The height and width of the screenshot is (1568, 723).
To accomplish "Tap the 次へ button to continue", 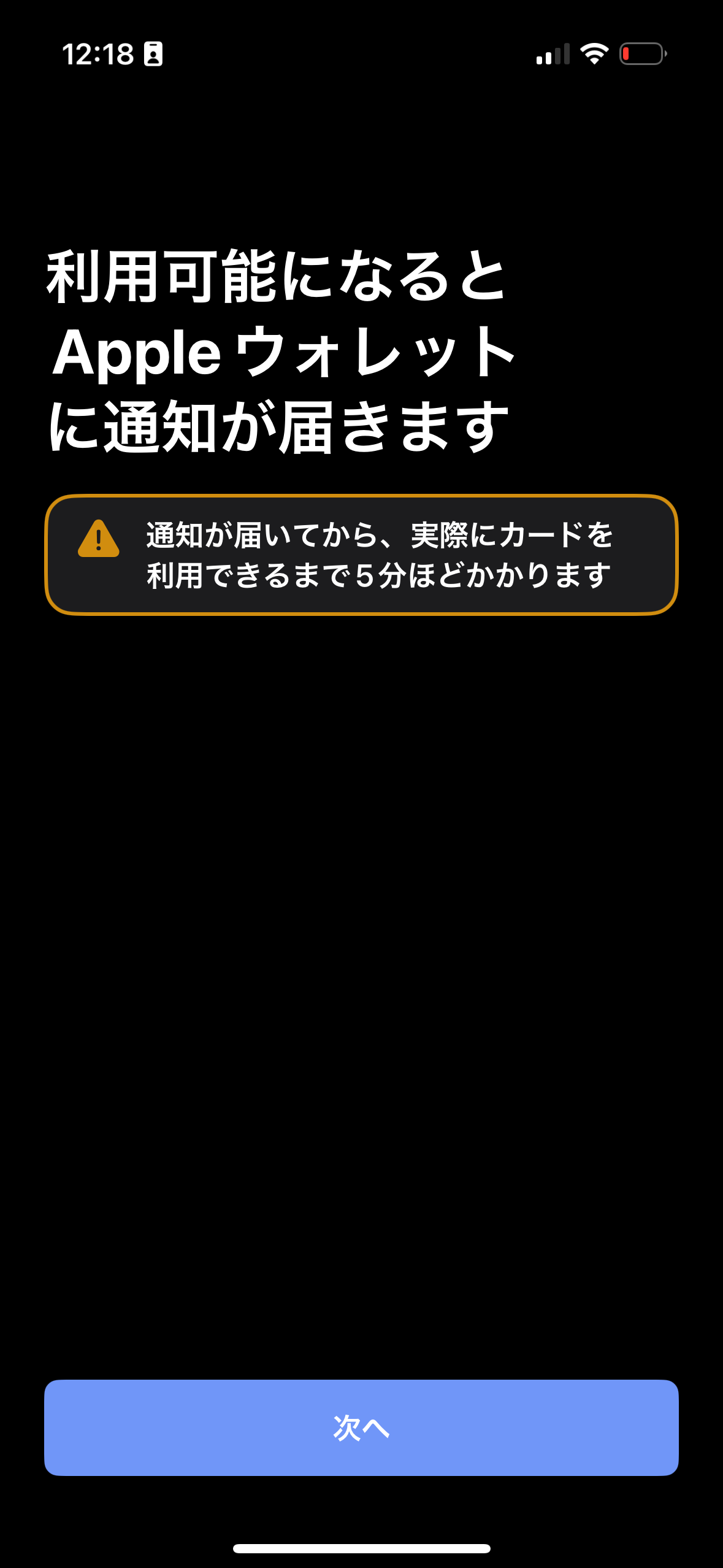I will pos(361,1428).
